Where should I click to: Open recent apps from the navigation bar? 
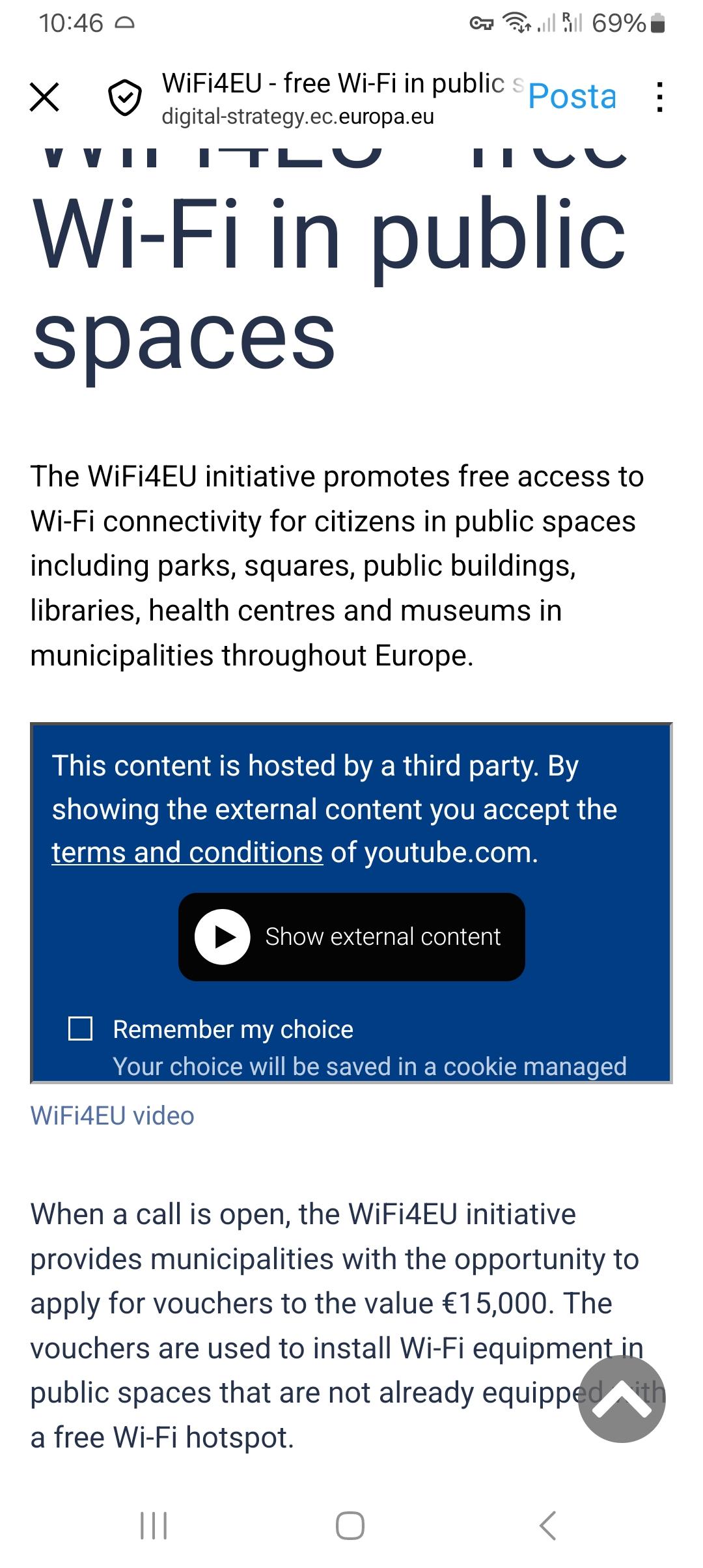point(154,1525)
